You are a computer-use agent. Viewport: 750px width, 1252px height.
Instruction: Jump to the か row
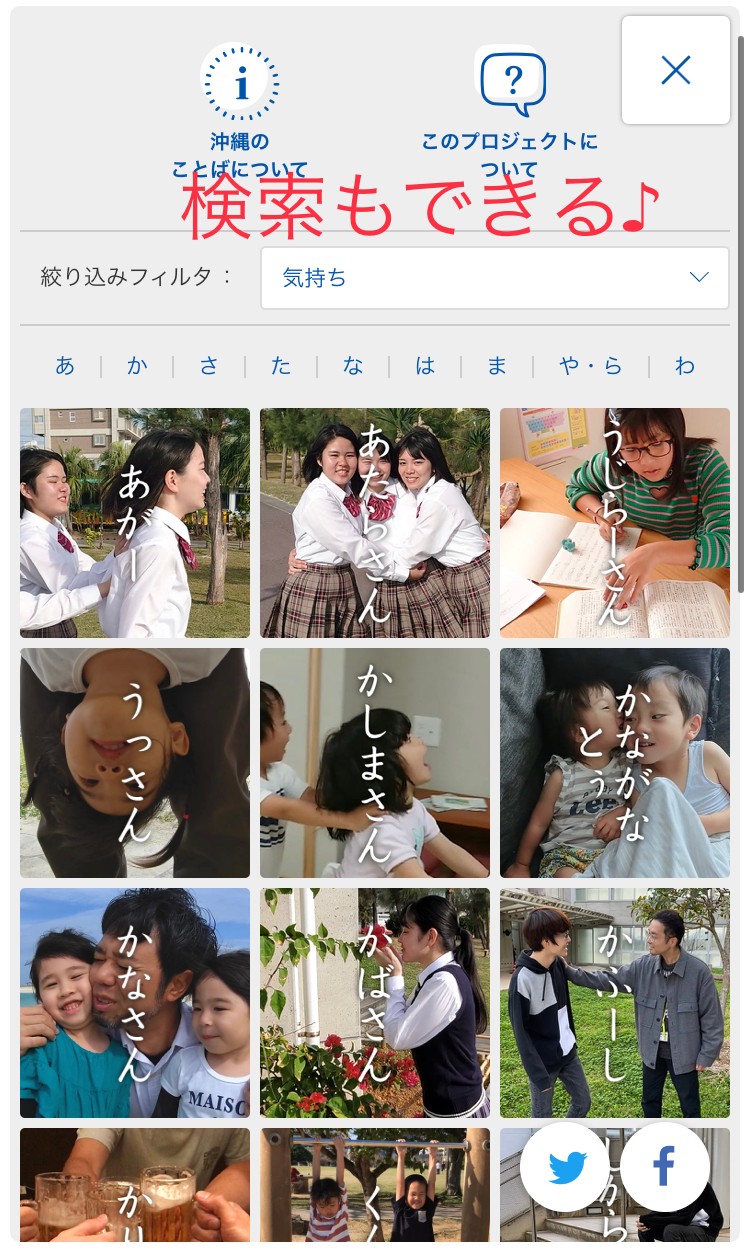137,366
